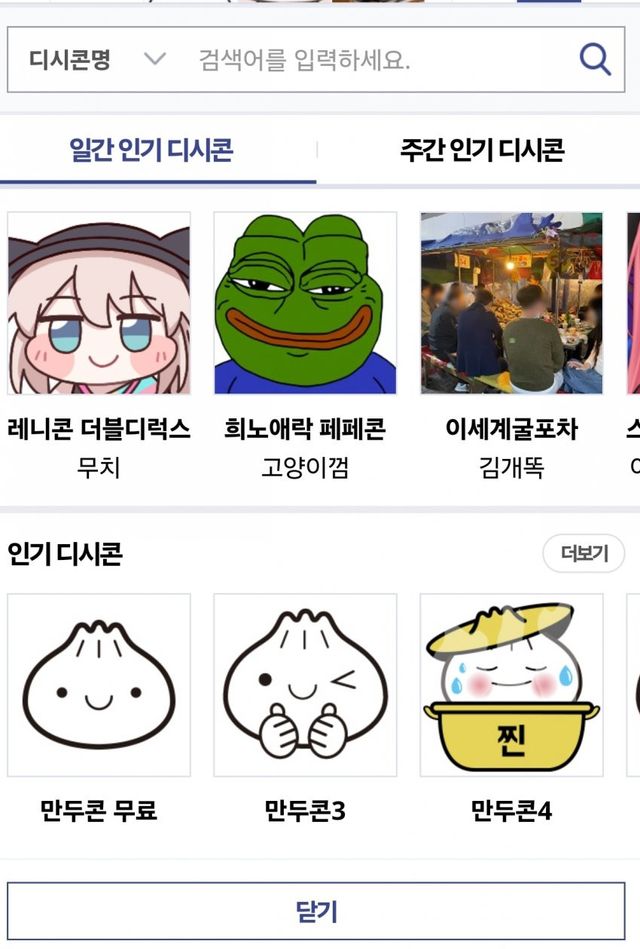Open the 레니콘 더블디럭스 sticker pack
The width and height of the screenshot is (640, 949).
coord(99,303)
